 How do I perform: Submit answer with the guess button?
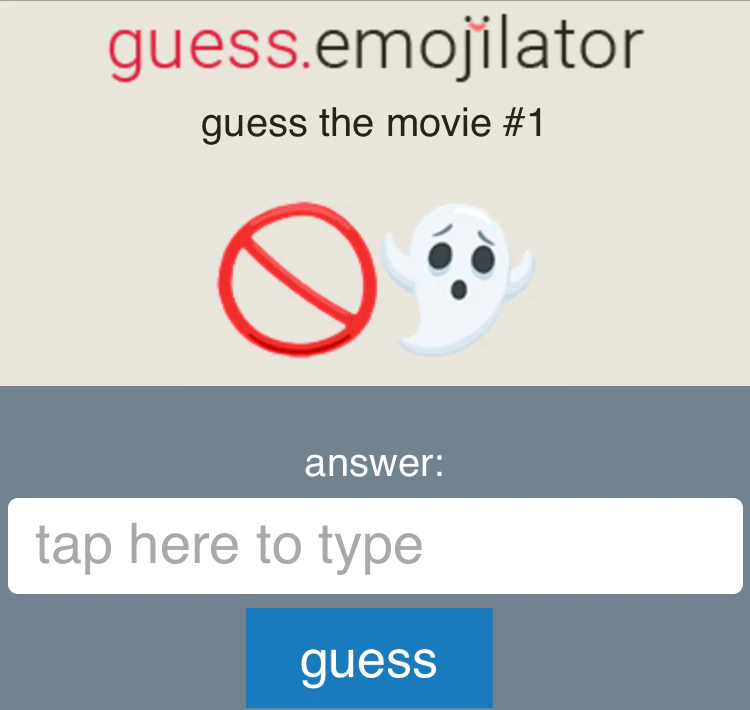(369, 658)
